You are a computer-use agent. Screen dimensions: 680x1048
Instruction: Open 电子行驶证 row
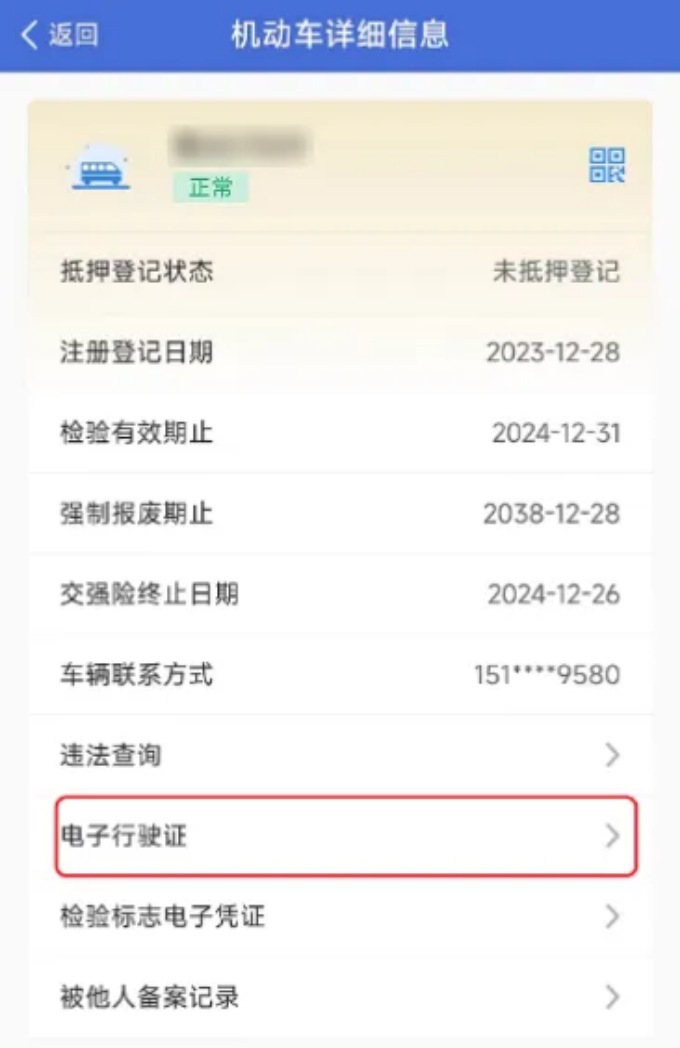click(x=340, y=836)
